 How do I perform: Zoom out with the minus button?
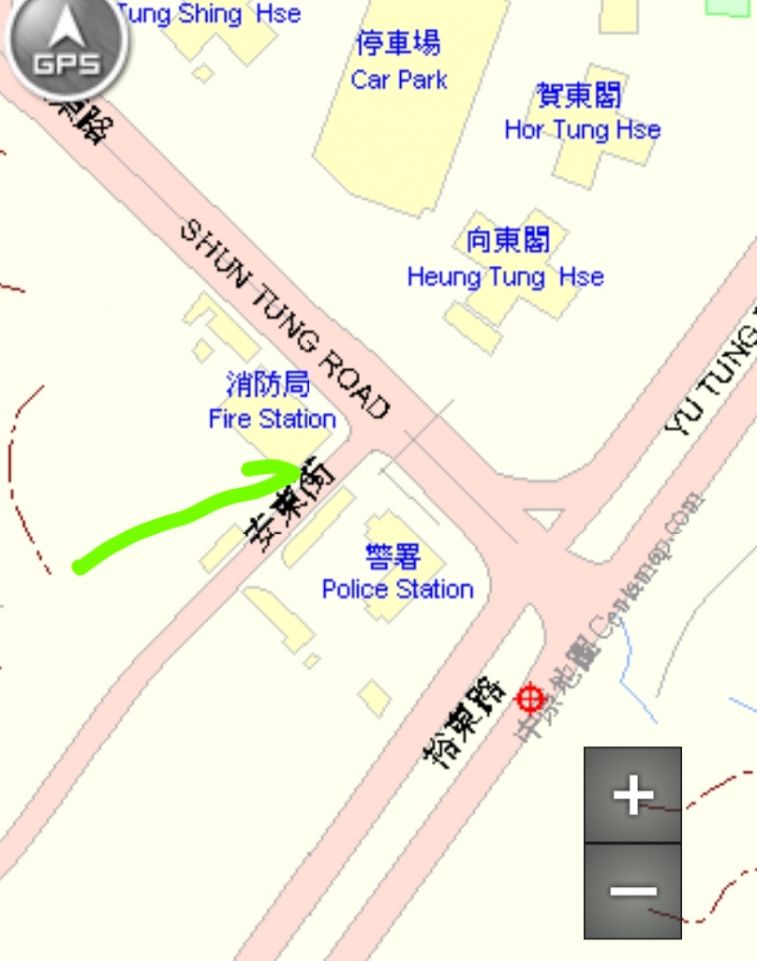[x=632, y=890]
